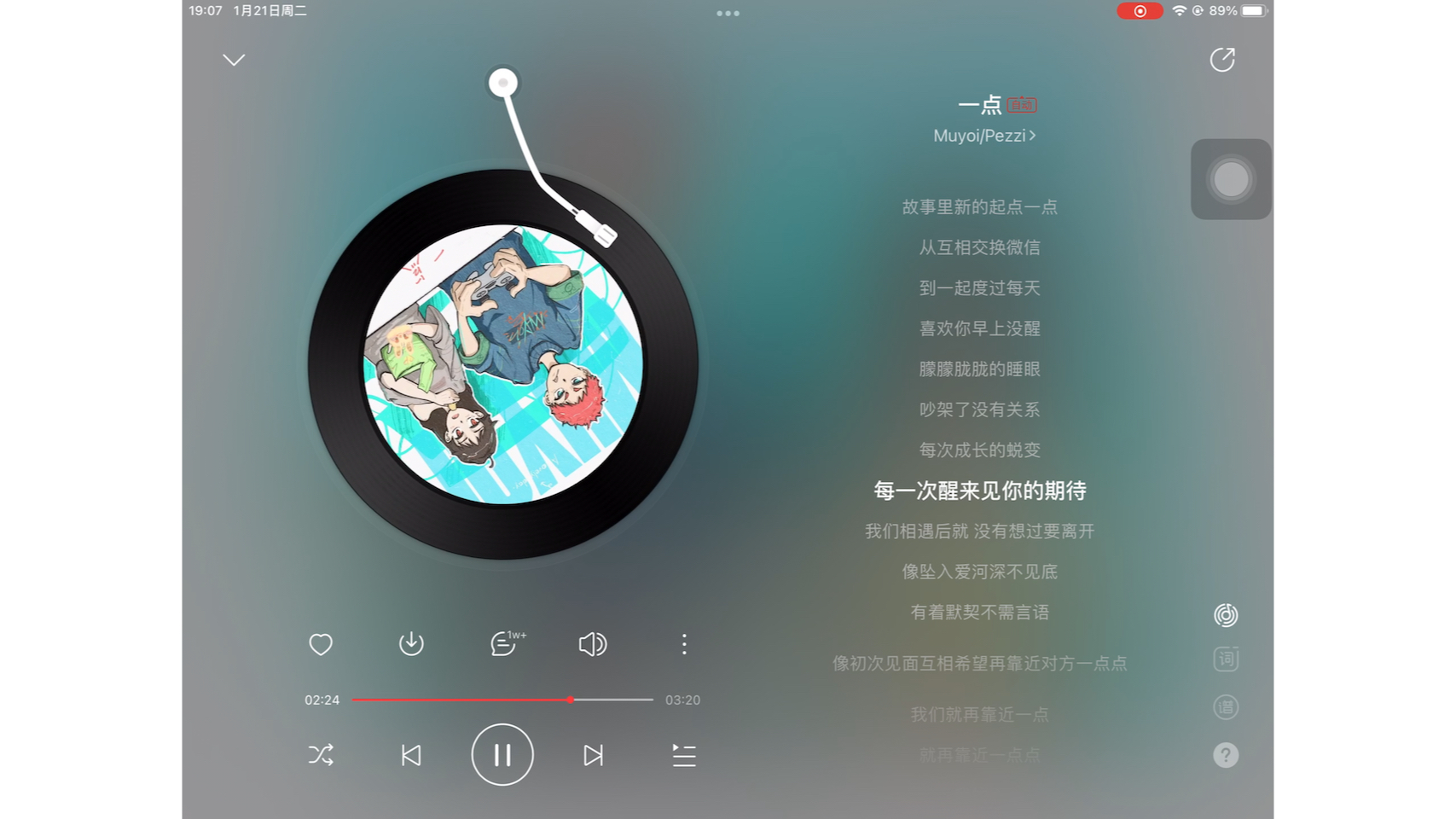Open the current playlist queue
Image resolution: width=1456 pixels, height=819 pixels.
[x=684, y=755]
